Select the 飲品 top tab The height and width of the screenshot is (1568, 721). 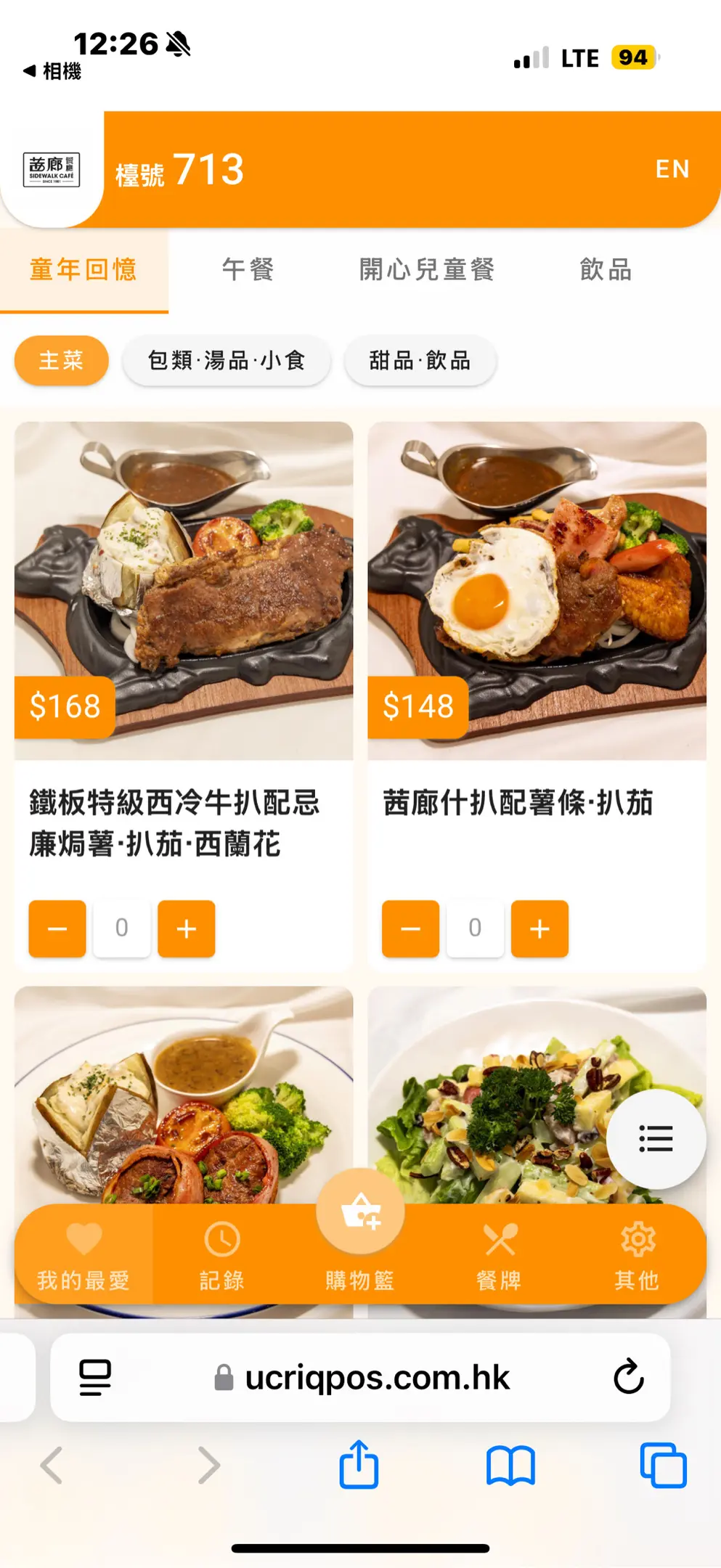606,270
